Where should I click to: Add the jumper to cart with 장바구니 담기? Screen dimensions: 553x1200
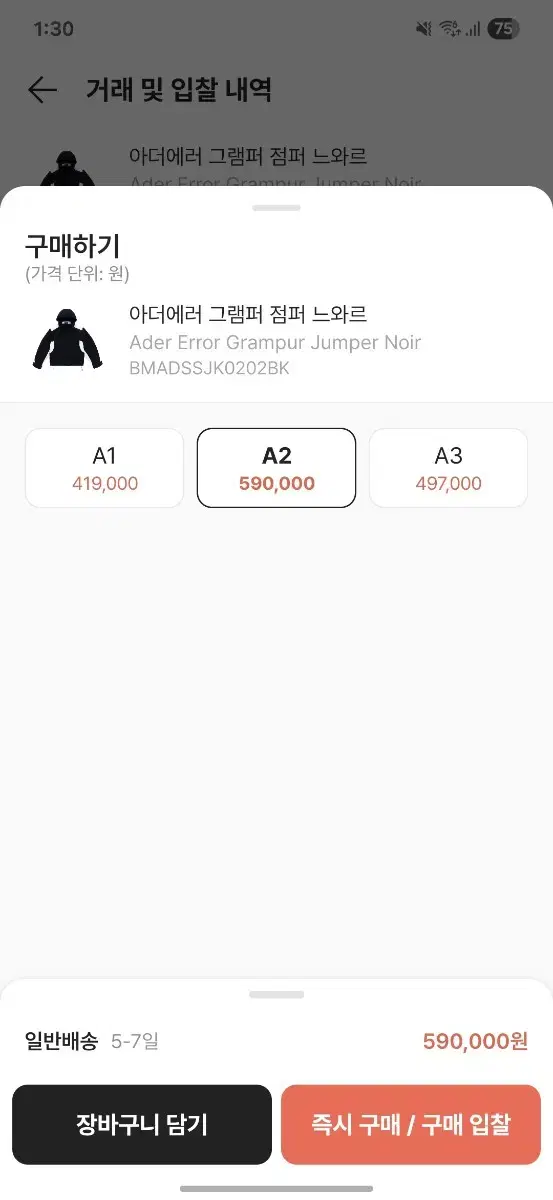142,1125
